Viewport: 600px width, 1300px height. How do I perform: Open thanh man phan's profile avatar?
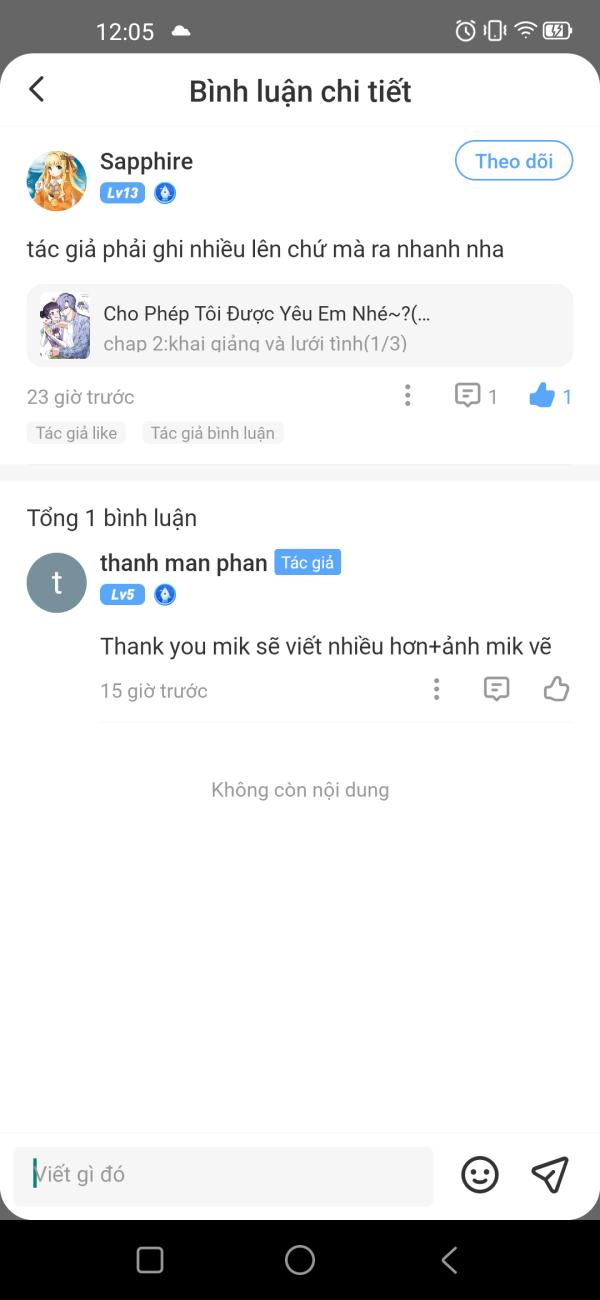[x=56, y=582]
